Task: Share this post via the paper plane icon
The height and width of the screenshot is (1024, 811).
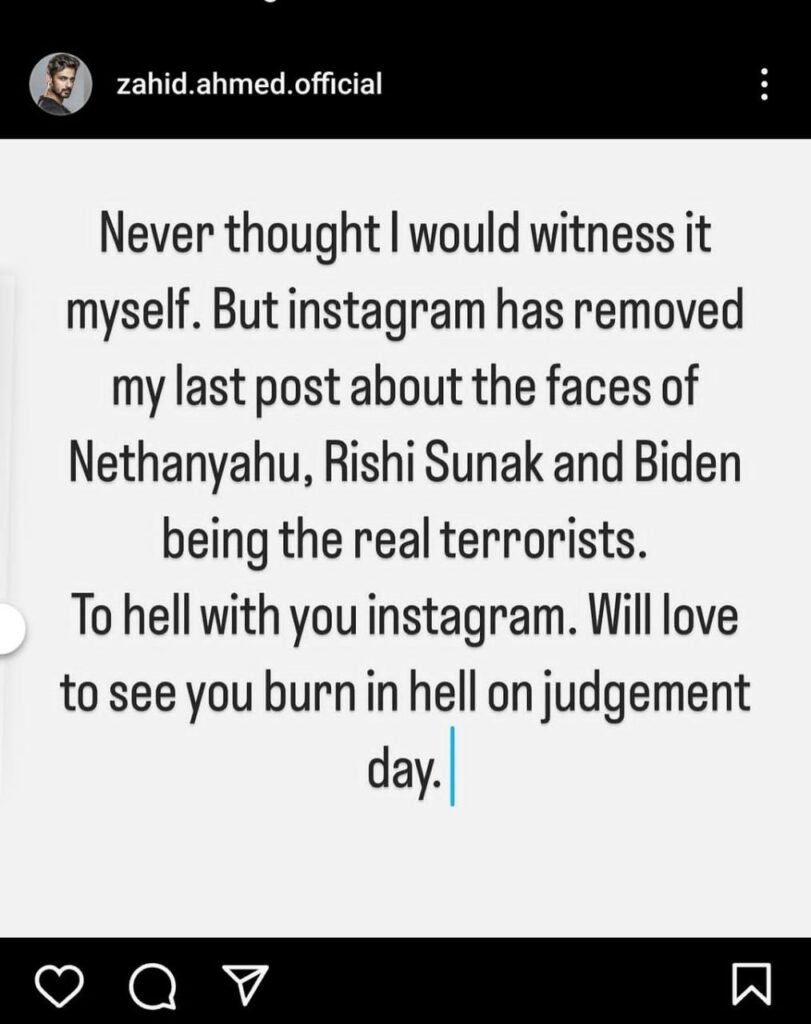Action: point(241,985)
